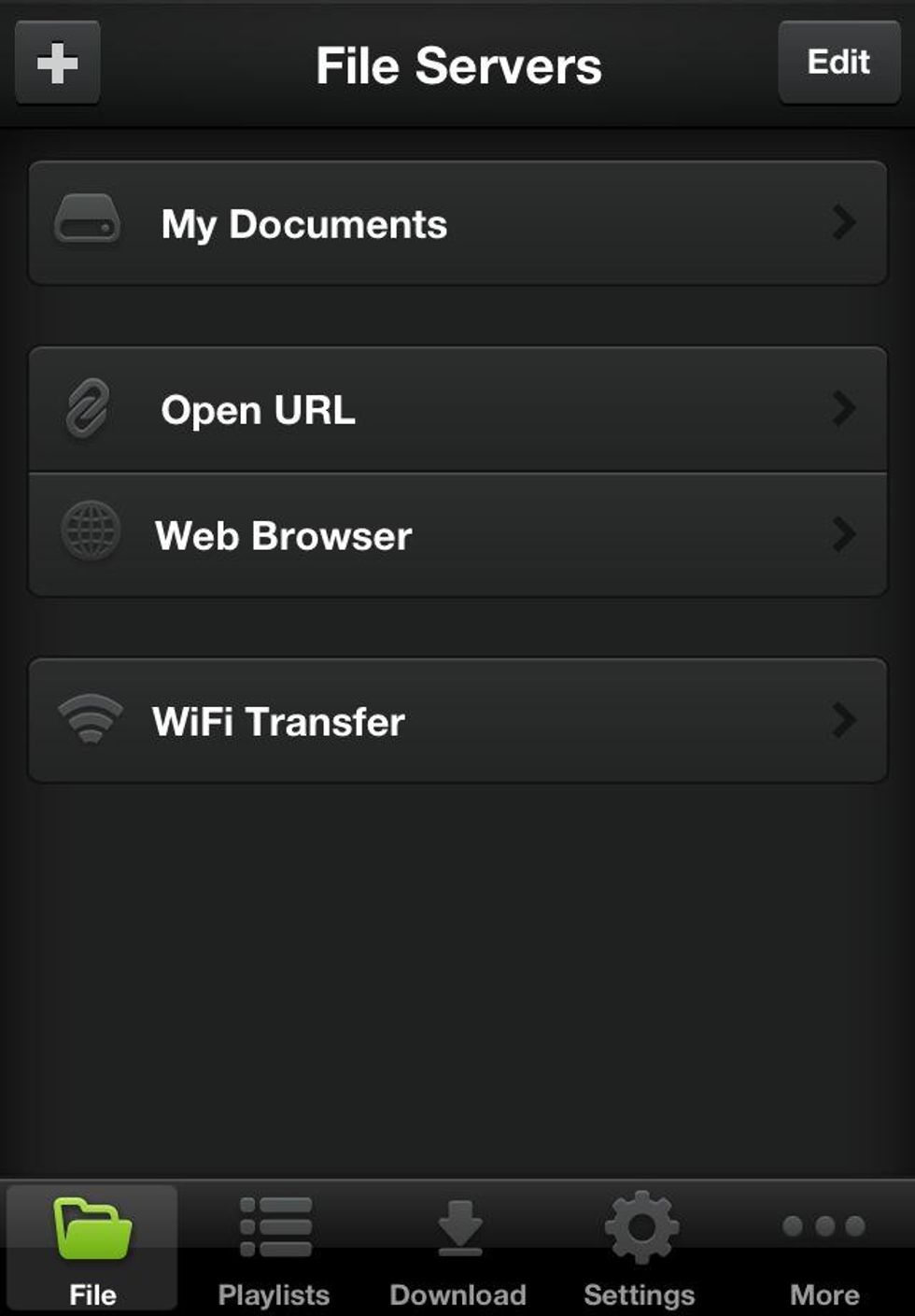Tap the Edit button
The width and height of the screenshot is (915, 1316).
pyautogui.click(x=838, y=63)
